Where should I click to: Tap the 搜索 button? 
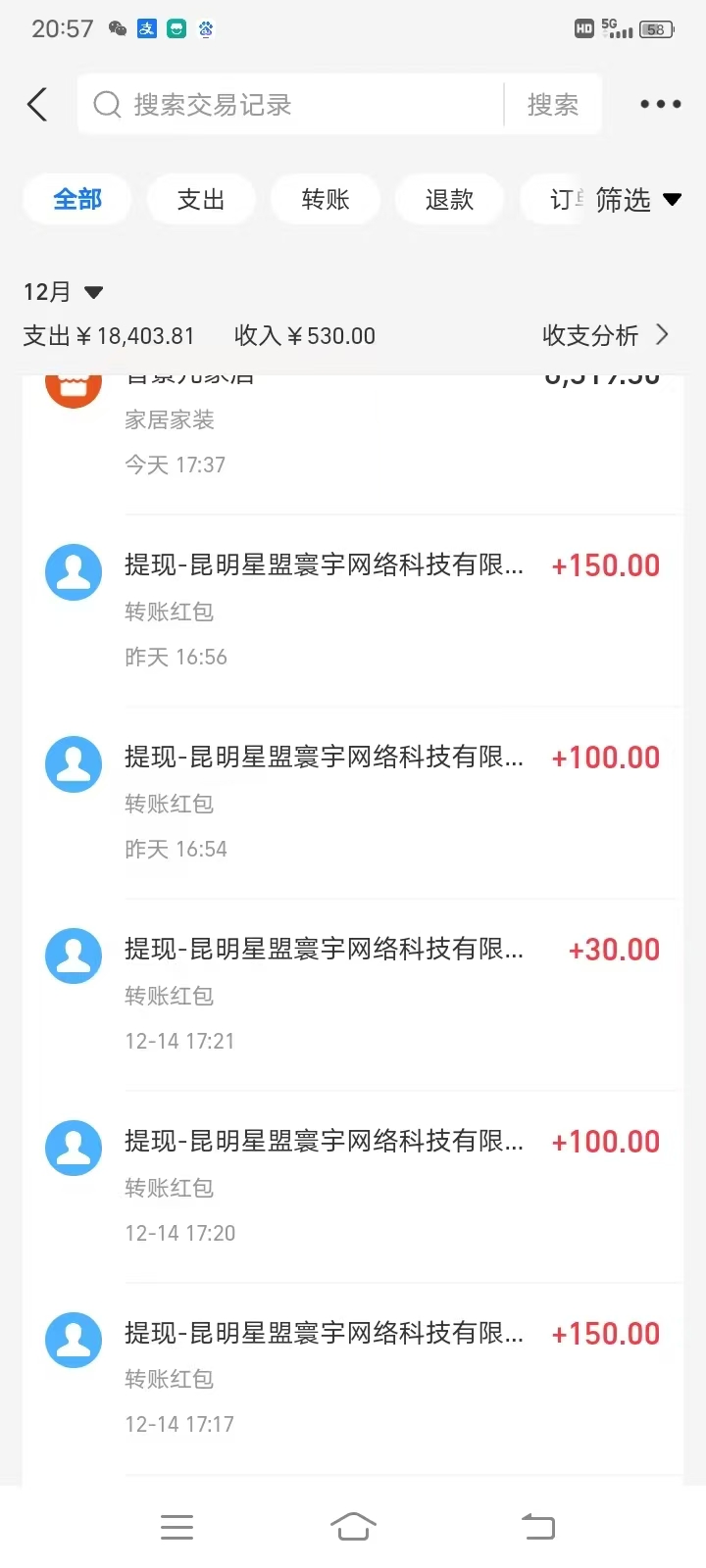[553, 104]
